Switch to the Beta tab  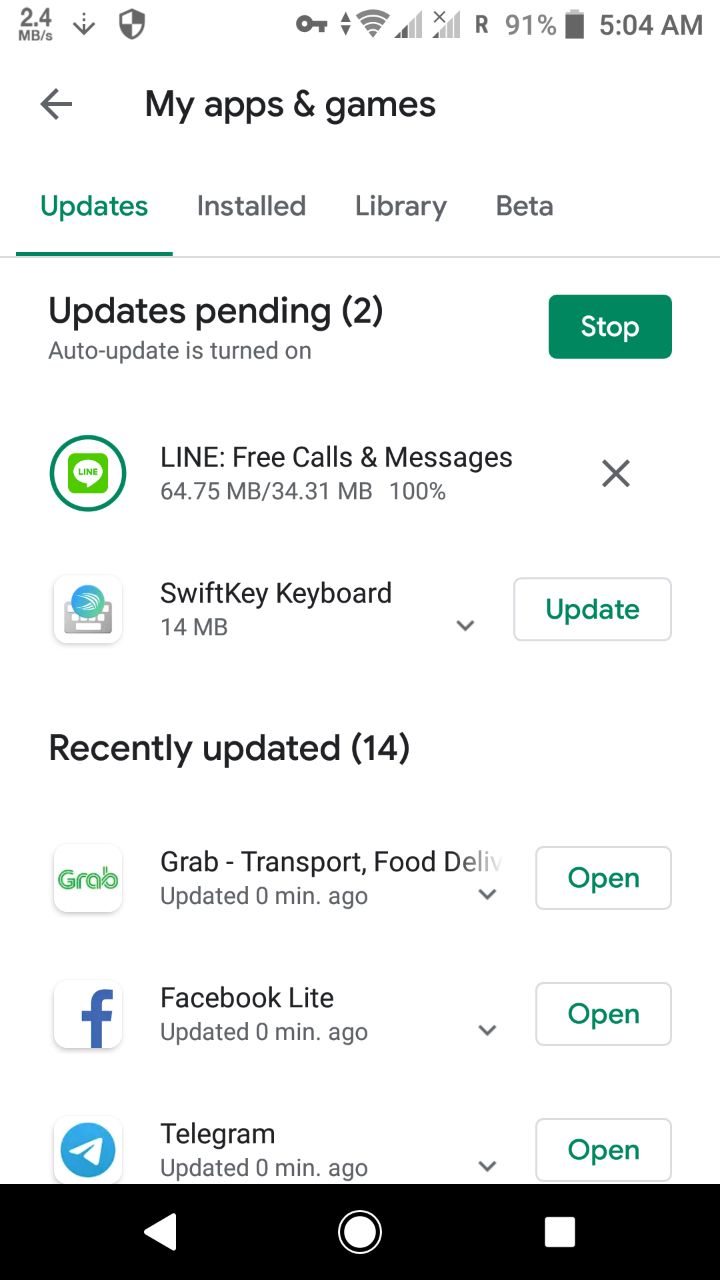click(524, 206)
